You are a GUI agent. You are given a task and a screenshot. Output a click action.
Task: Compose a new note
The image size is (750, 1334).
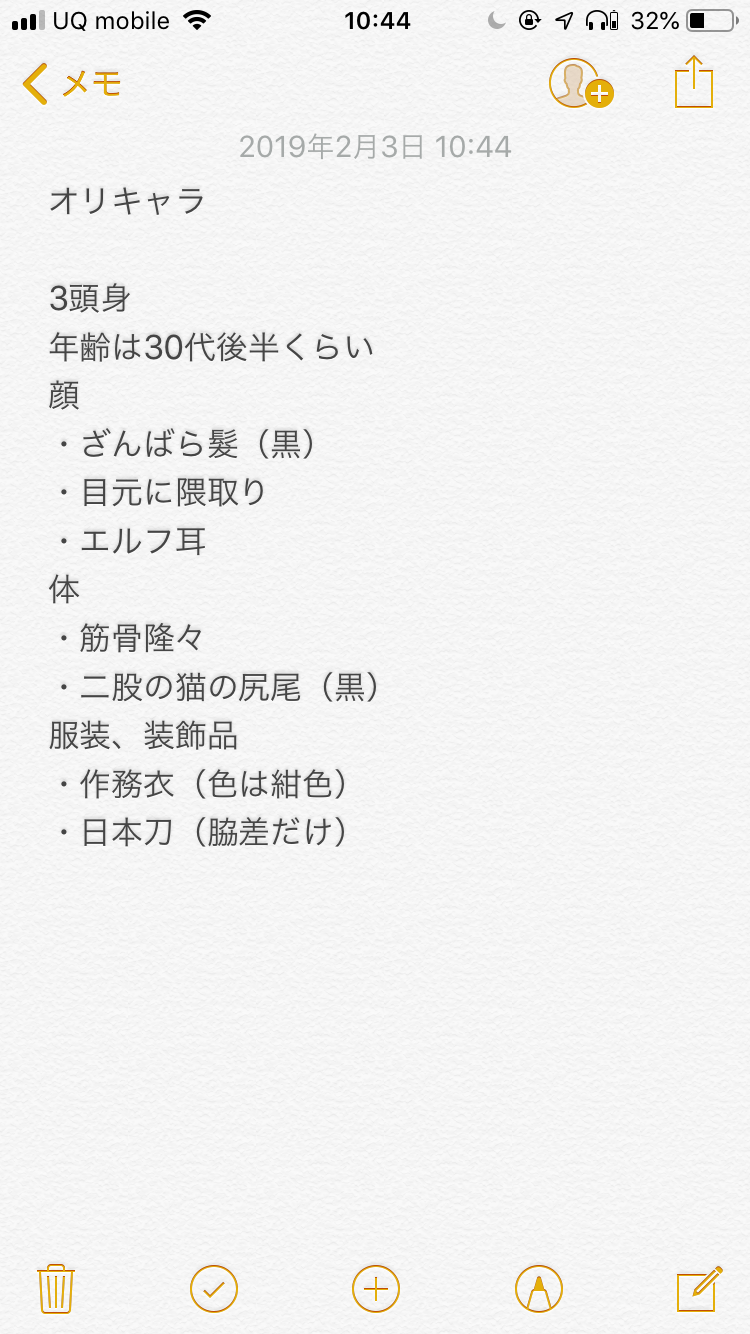coord(699,1288)
